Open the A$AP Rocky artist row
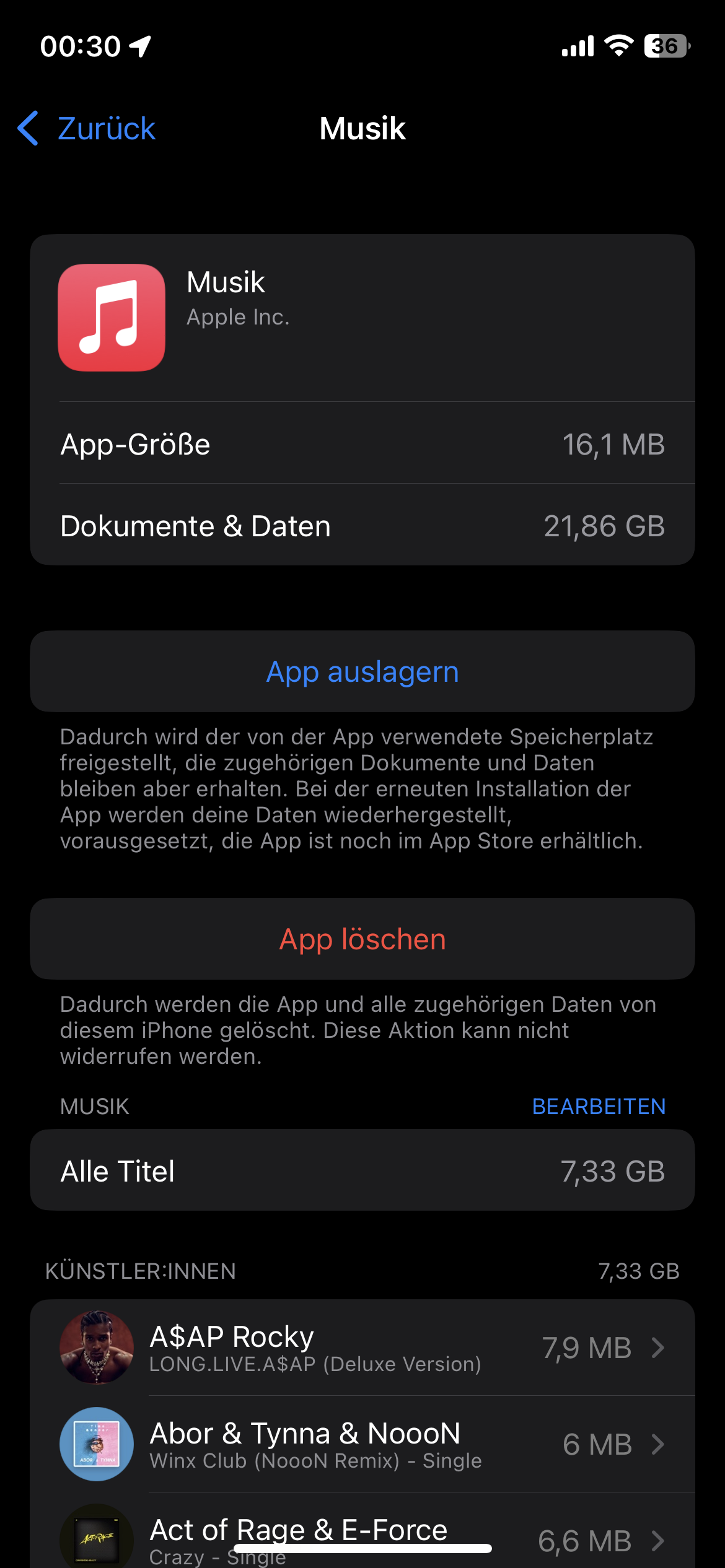This screenshot has width=725, height=1568. [x=362, y=1348]
